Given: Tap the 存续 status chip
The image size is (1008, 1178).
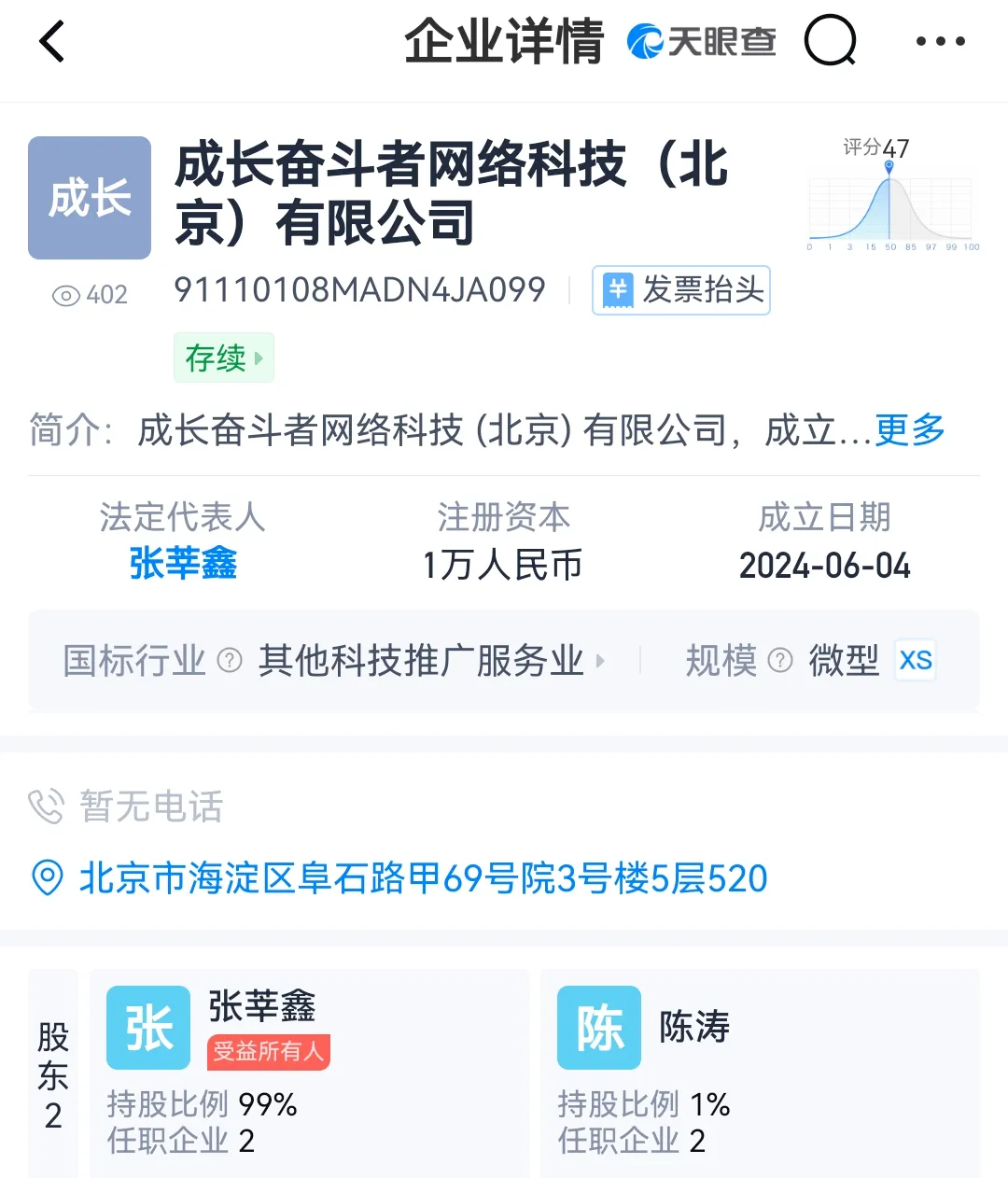Looking at the screenshot, I should pyautogui.click(x=224, y=358).
